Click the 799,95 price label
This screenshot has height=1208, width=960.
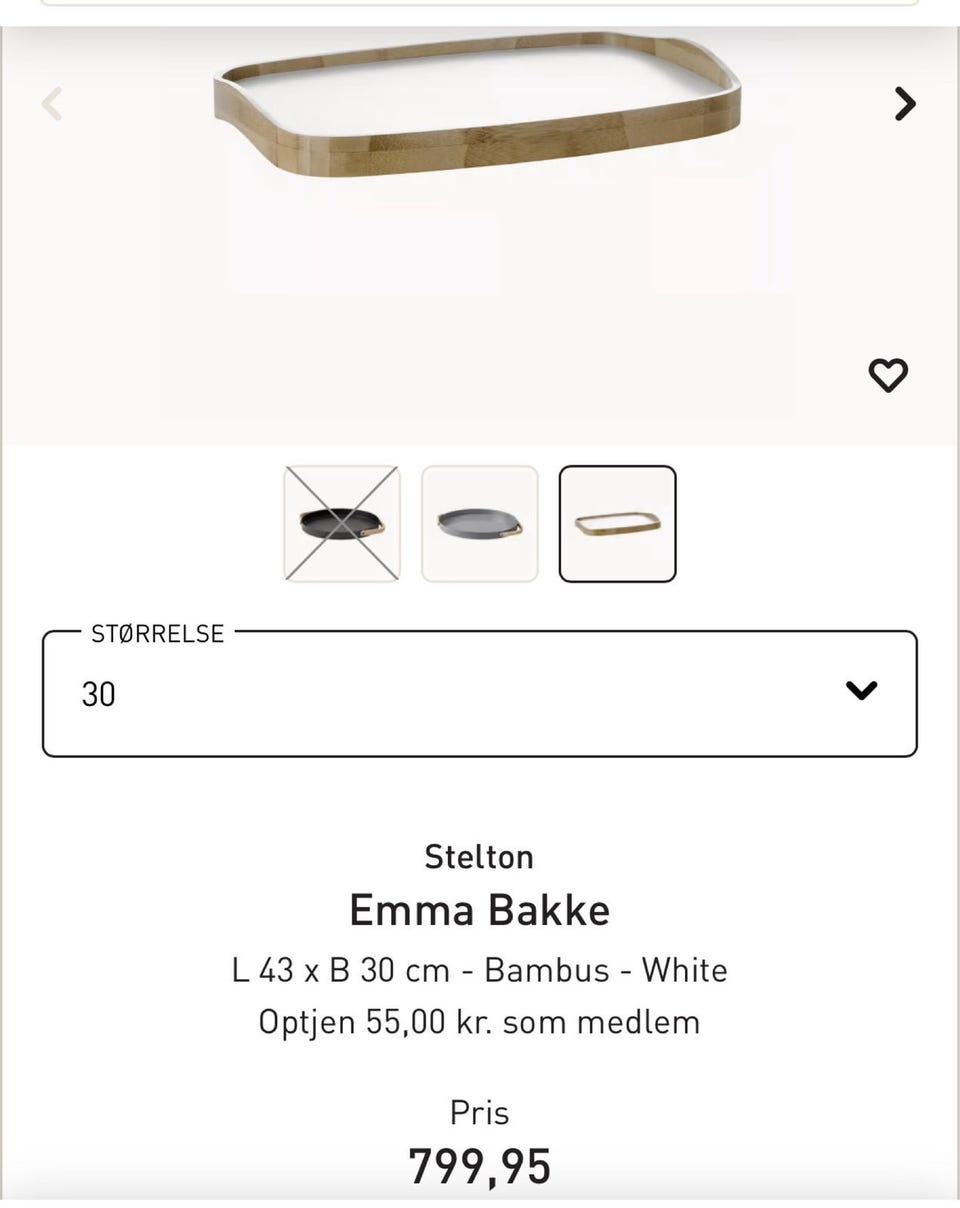point(480,1164)
